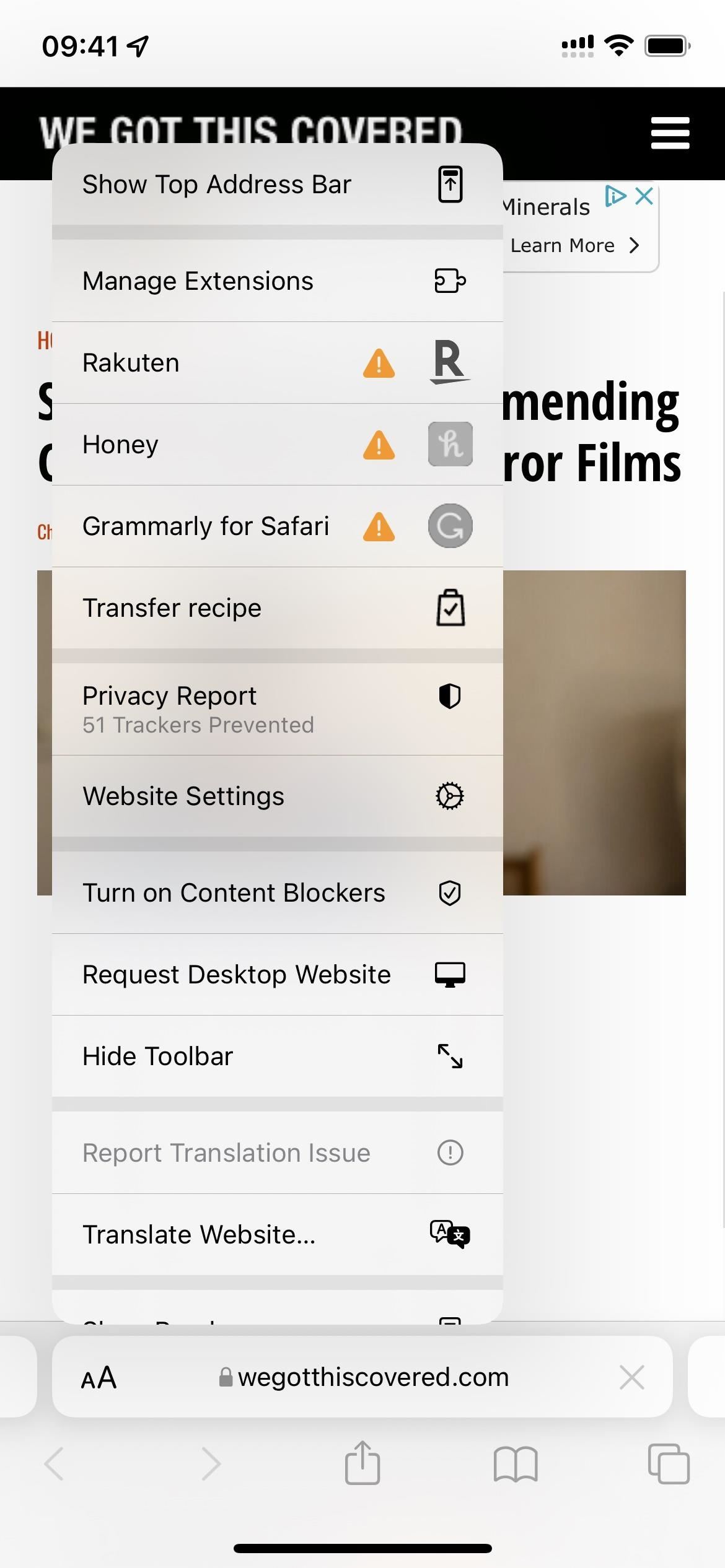
Task: Request Desktop Website
Action: pos(277,975)
